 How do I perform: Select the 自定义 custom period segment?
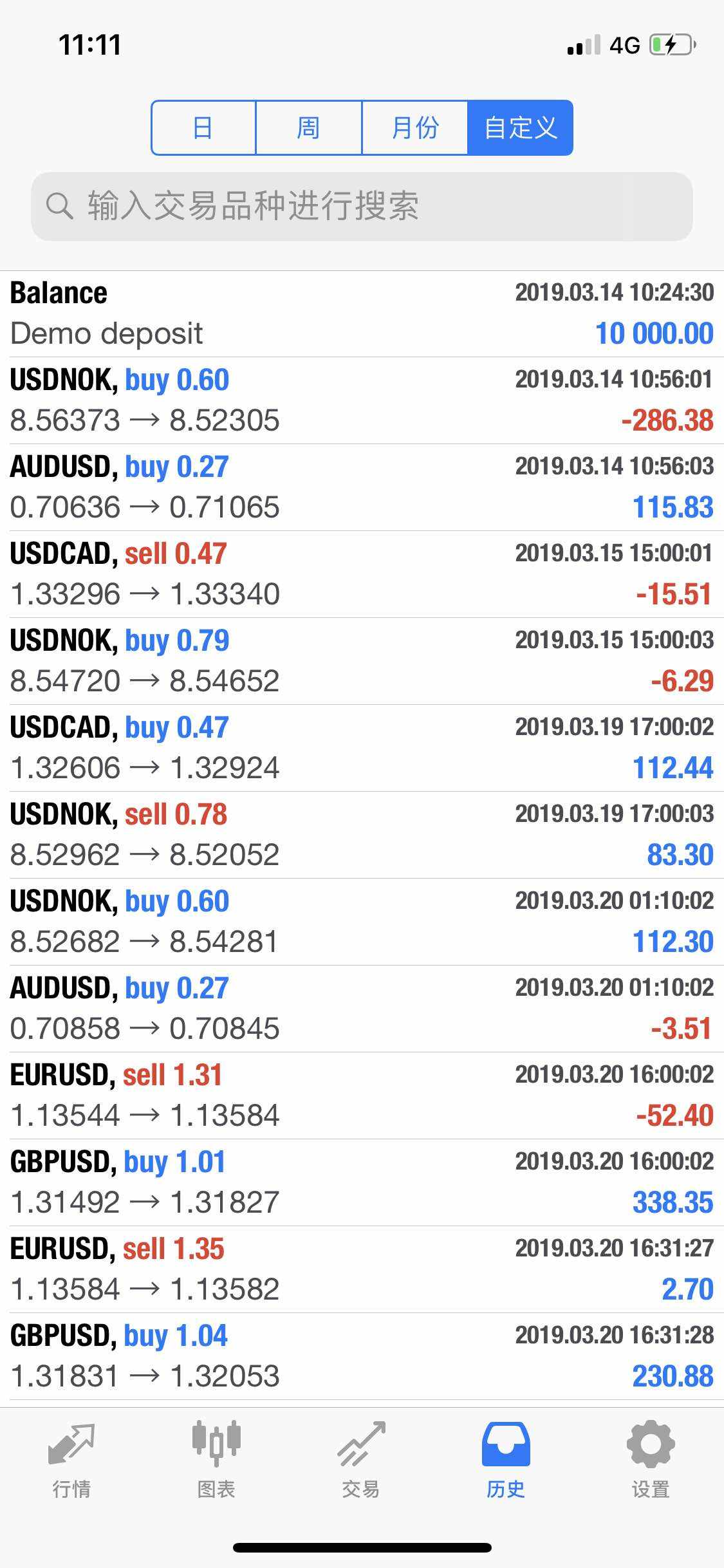[x=520, y=127]
